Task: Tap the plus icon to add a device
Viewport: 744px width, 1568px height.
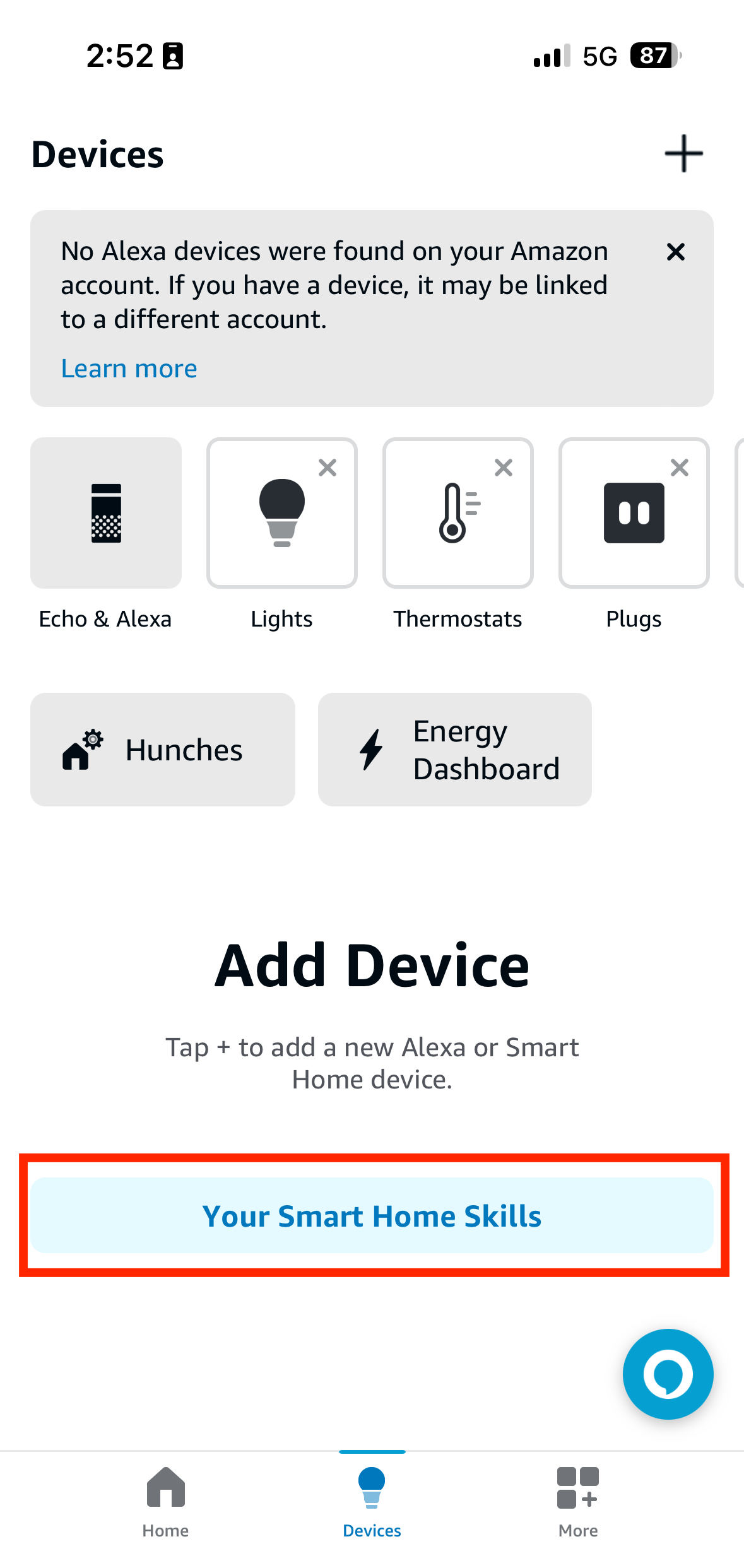Action: coord(683,153)
